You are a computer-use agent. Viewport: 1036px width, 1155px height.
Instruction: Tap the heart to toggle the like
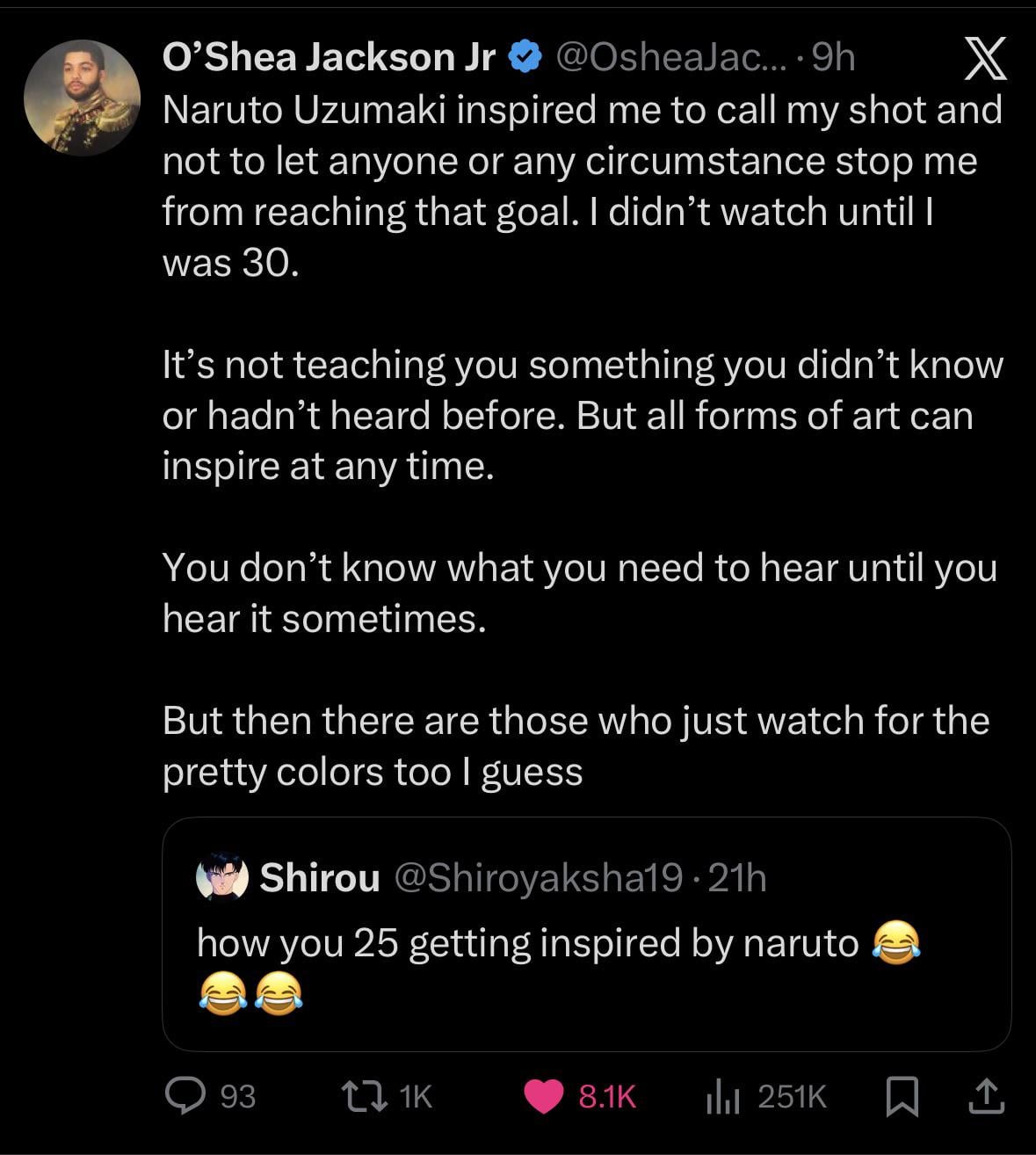click(544, 1095)
